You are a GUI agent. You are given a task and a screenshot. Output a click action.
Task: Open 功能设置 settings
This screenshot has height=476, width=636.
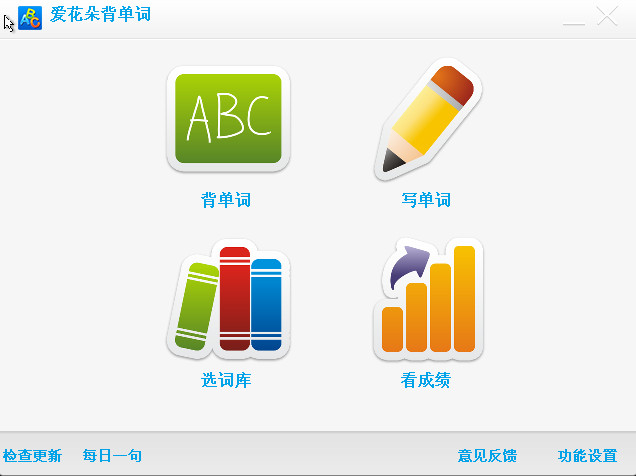click(x=587, y=456)
